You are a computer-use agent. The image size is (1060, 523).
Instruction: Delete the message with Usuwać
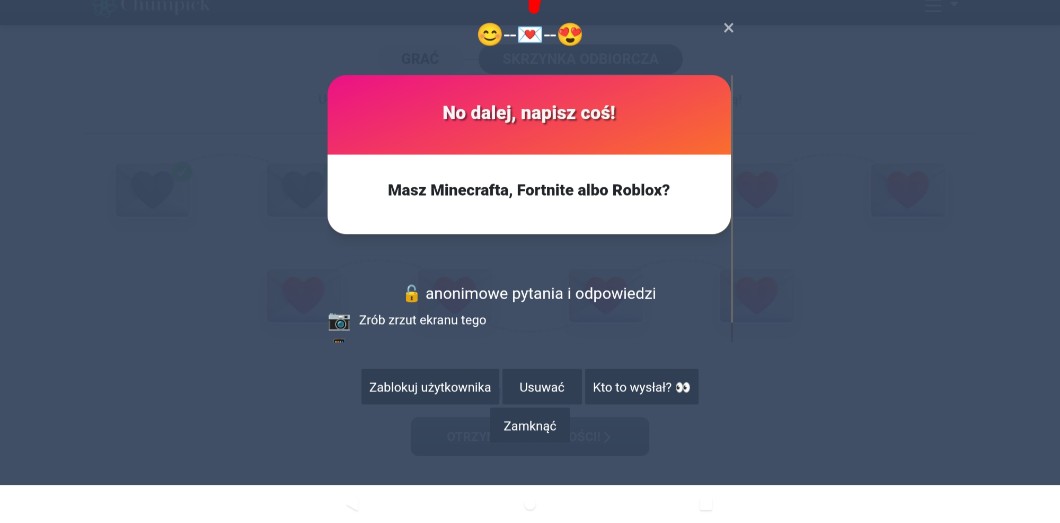542,387
